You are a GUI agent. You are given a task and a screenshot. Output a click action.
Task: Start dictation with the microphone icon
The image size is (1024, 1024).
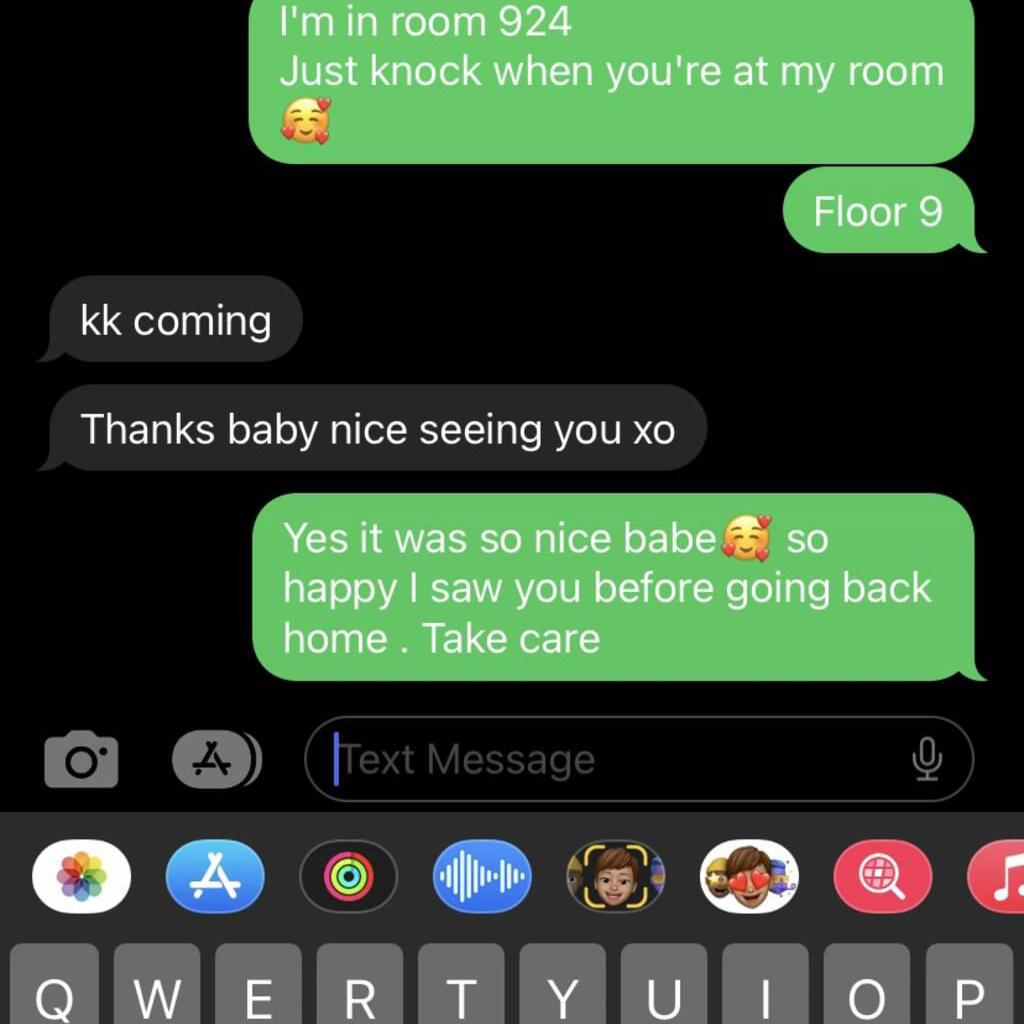point(927,760)
